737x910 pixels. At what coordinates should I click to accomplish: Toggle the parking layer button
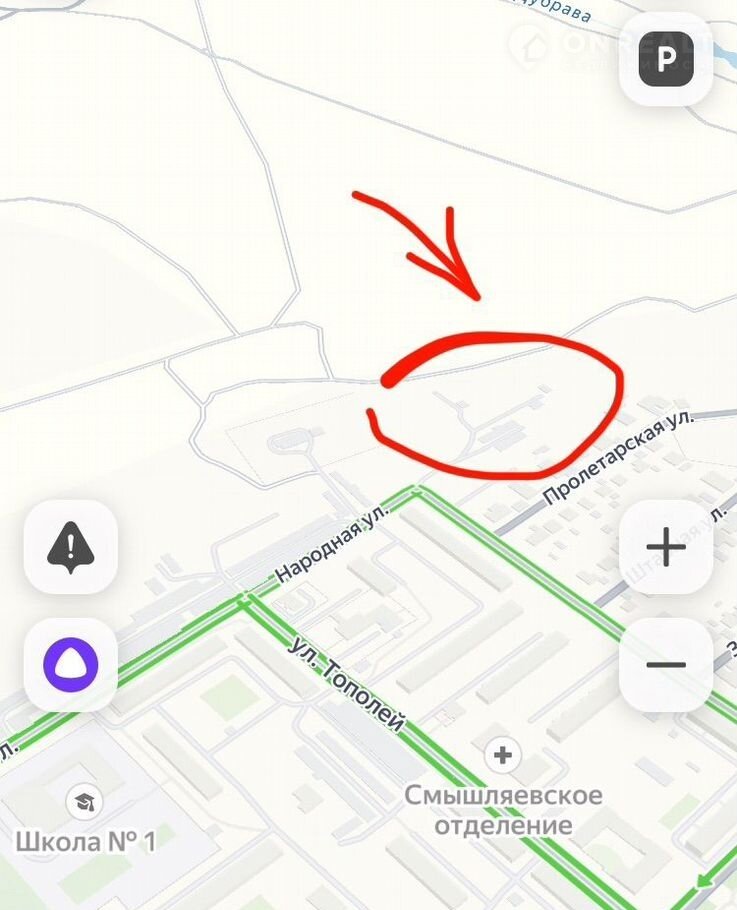point(666,59)
